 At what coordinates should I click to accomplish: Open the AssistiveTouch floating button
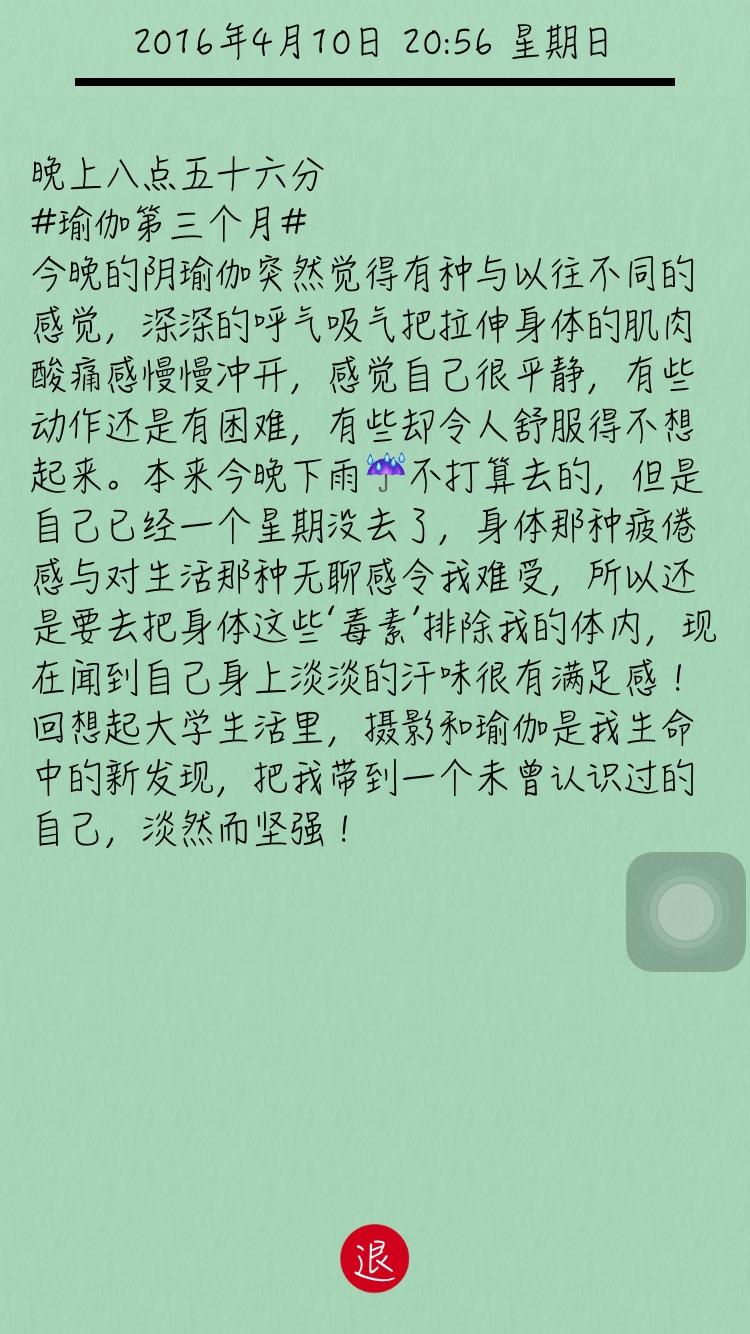coord(686,911)
